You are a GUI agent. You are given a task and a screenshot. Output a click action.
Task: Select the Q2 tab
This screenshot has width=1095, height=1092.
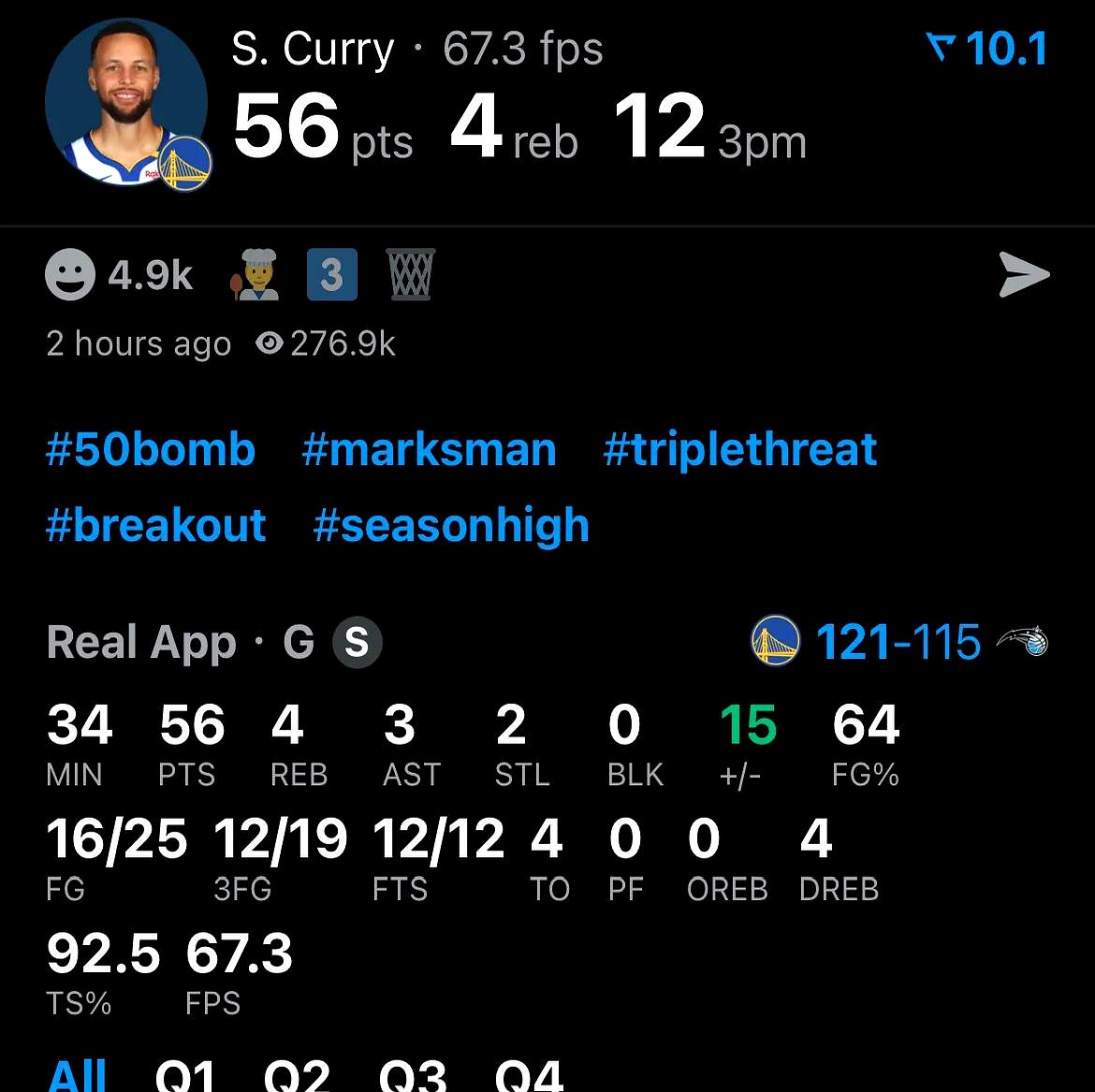(x=297, y=1074)
